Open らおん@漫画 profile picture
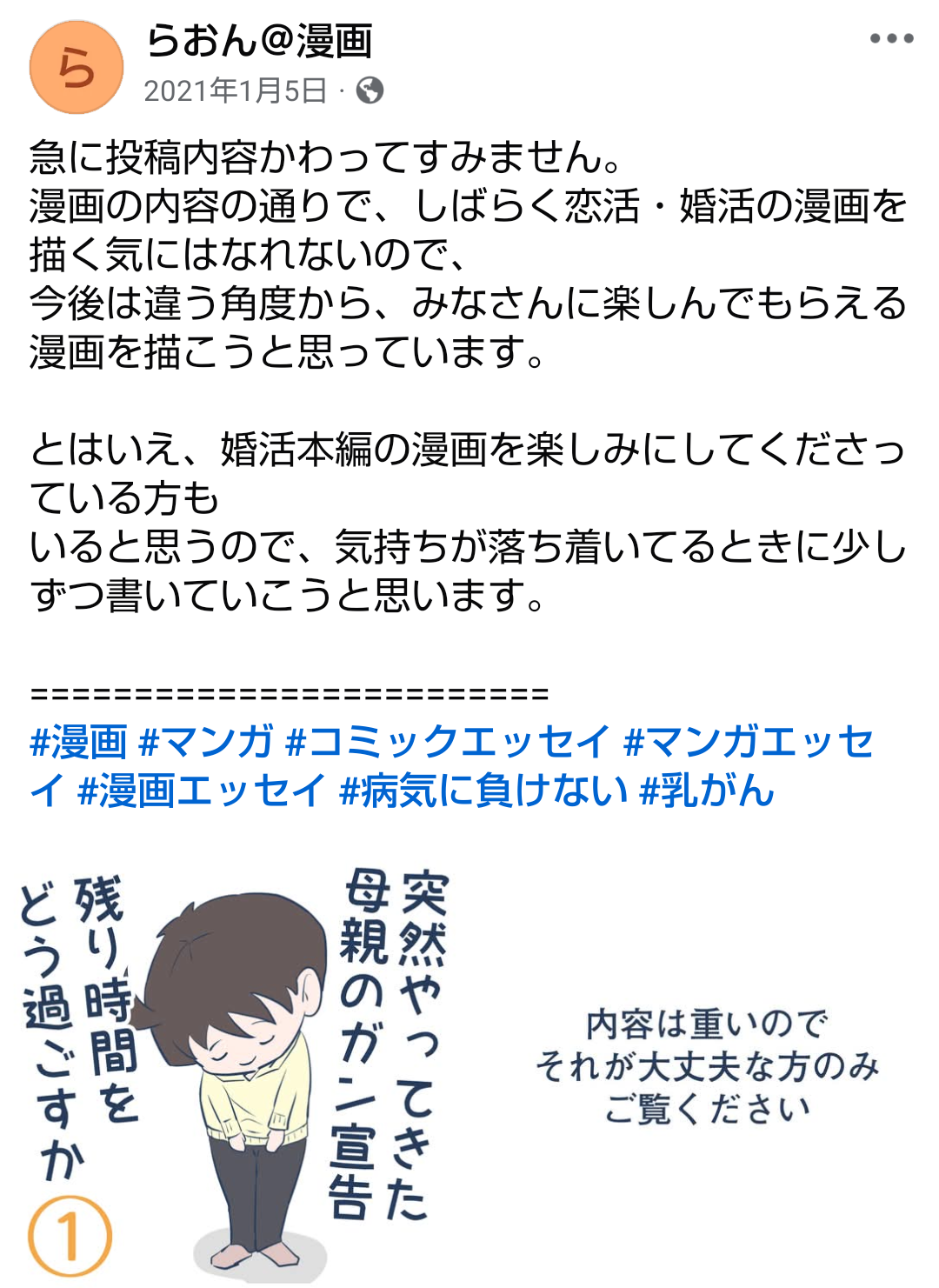 (x=77, y=68)
